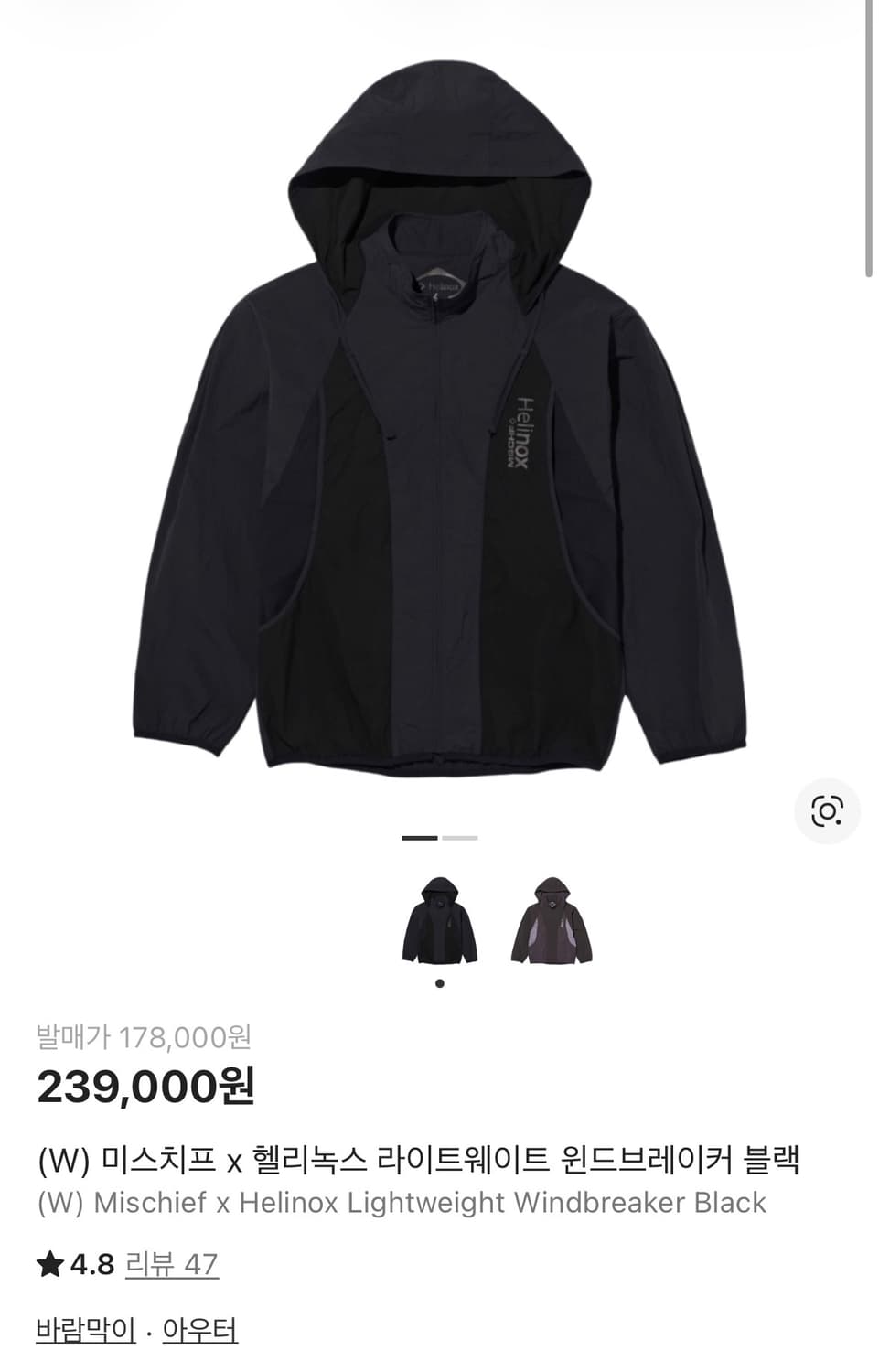Open the main product image of the jacket

pos(439,412)
